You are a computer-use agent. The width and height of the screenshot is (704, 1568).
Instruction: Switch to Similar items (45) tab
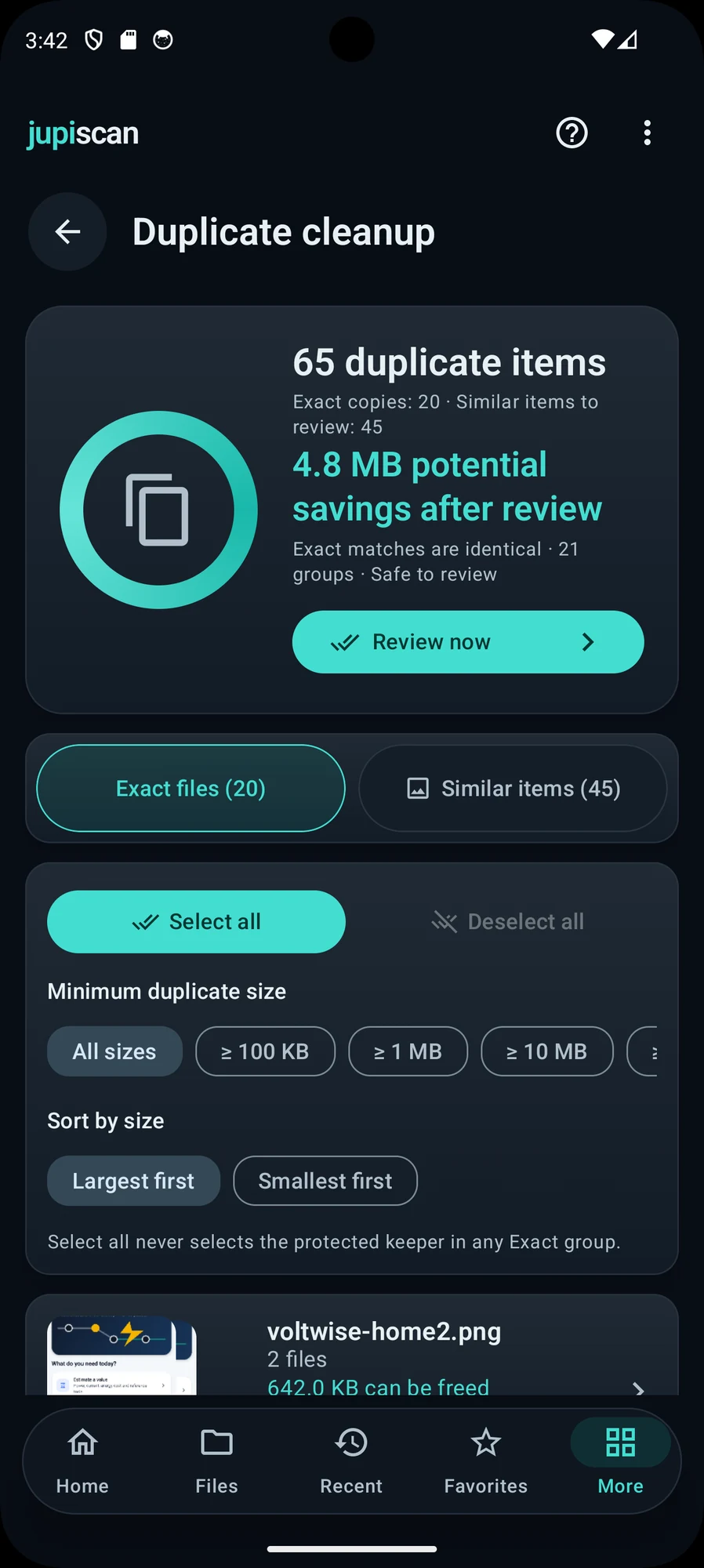click(x=513, y=788)
